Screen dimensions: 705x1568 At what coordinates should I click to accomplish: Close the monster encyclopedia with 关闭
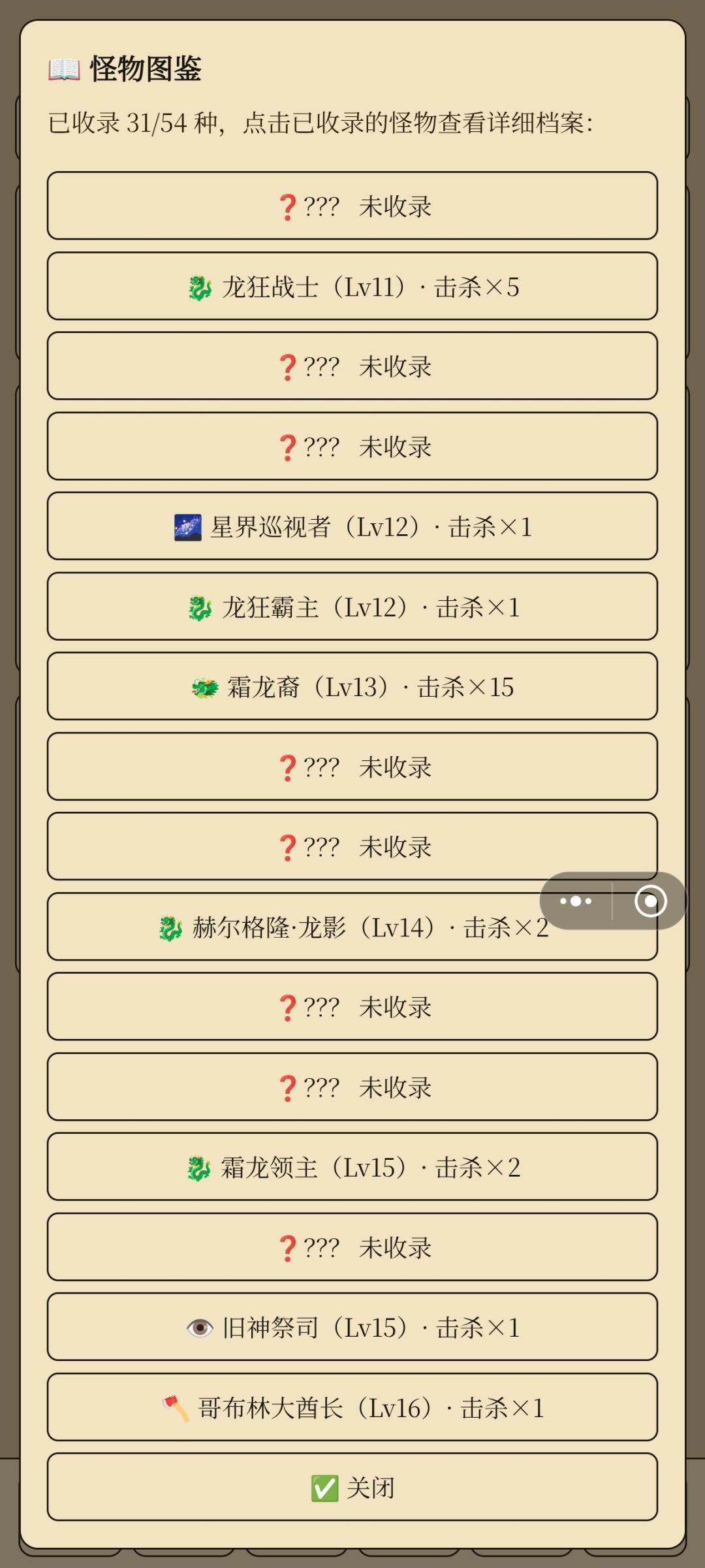352,1487
